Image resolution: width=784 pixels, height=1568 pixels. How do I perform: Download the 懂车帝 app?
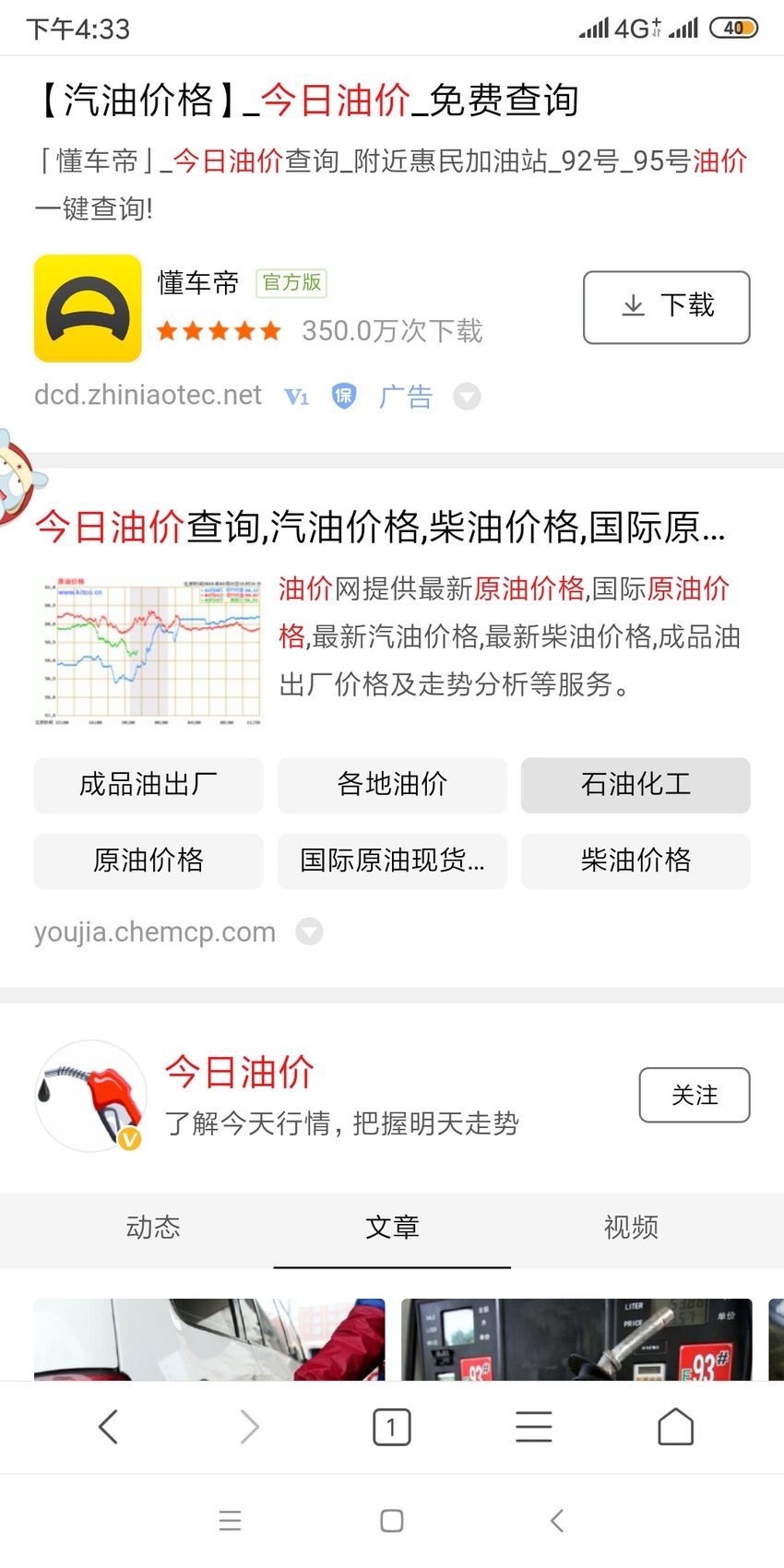(x=666, y=307)
